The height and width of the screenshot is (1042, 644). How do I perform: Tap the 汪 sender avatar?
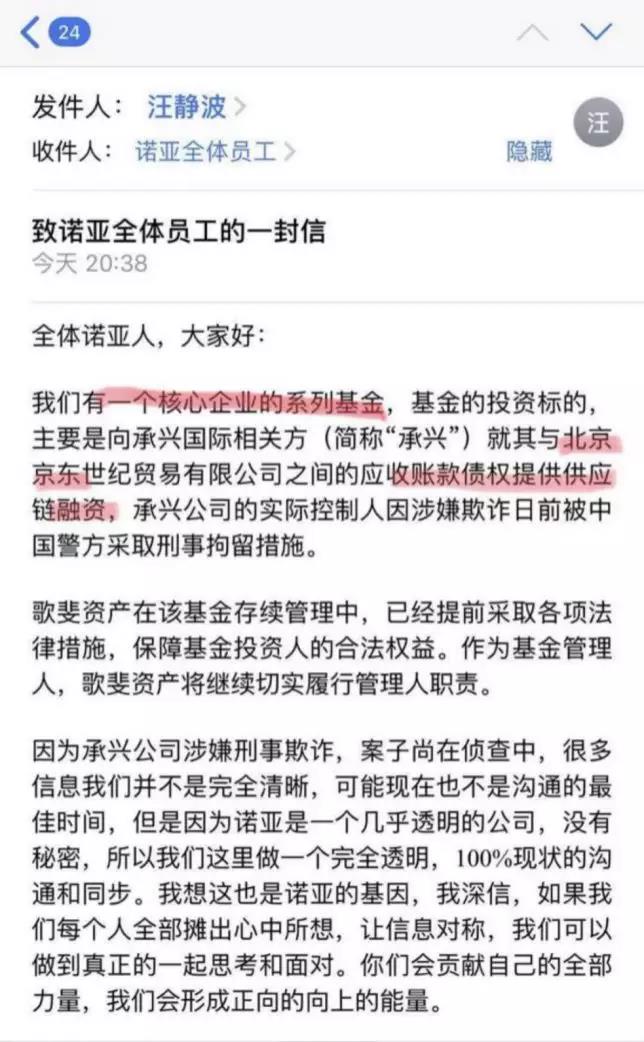597,124
